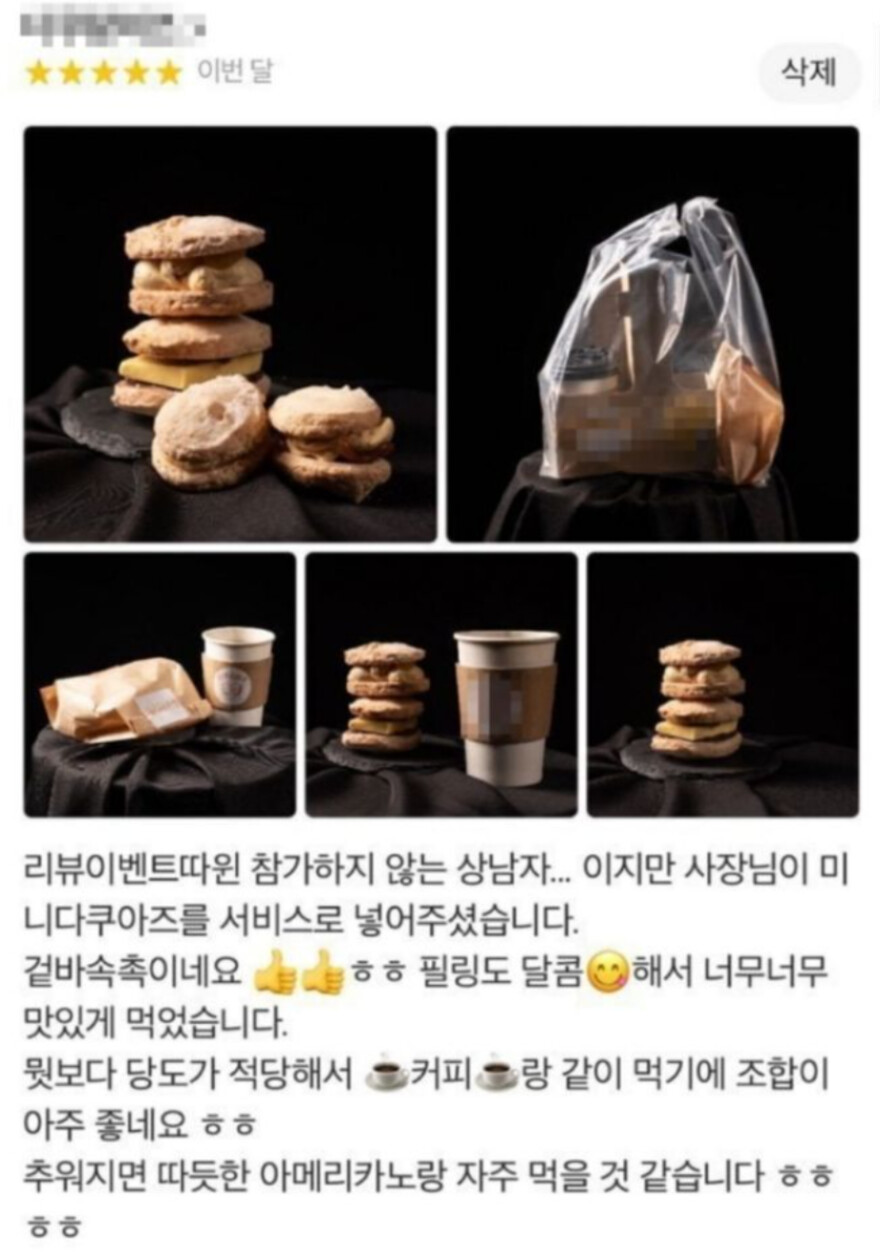Open the small photo of the cookie stack alone
880x1259 pixels.
tap(722, 684)
